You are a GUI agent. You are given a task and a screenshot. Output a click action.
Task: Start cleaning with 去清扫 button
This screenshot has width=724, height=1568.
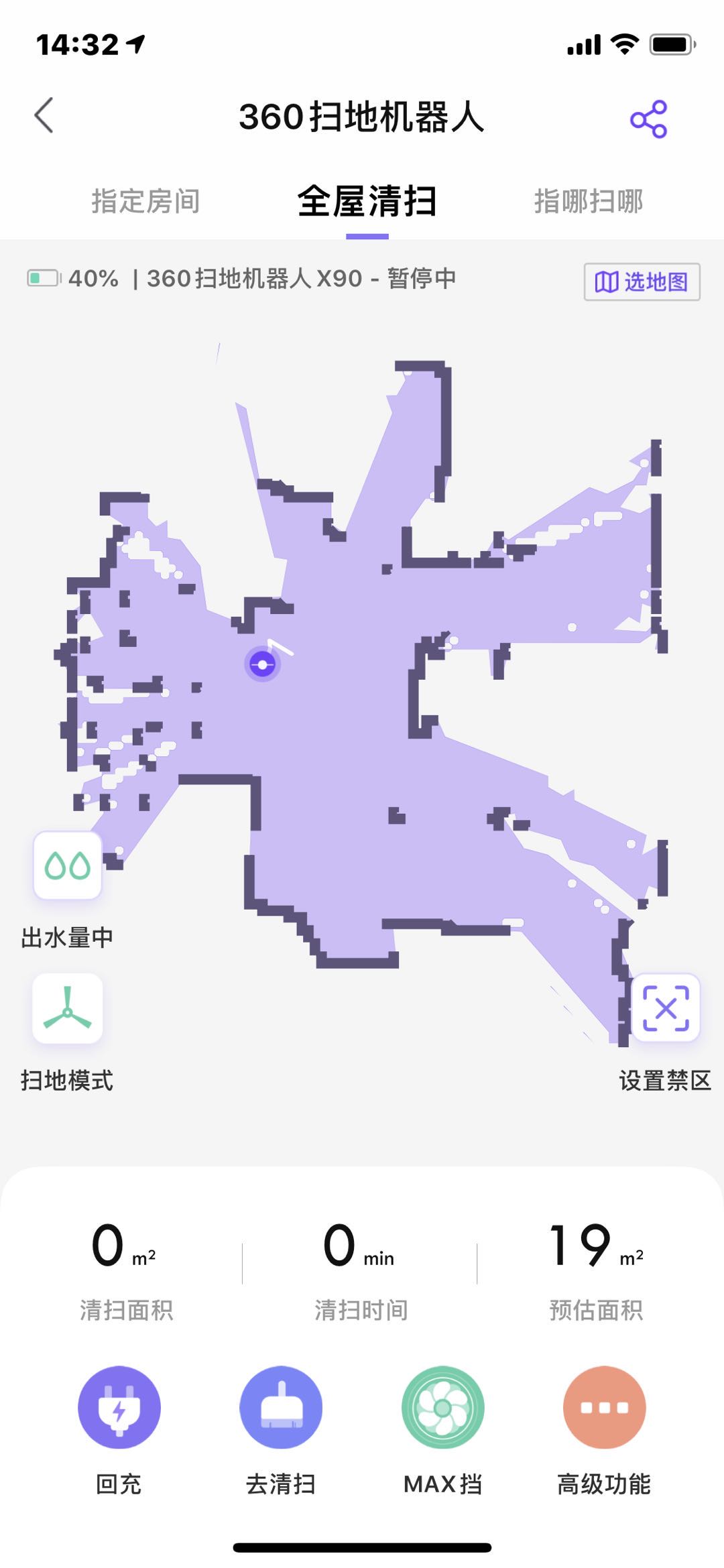(x=281, y=1407)
